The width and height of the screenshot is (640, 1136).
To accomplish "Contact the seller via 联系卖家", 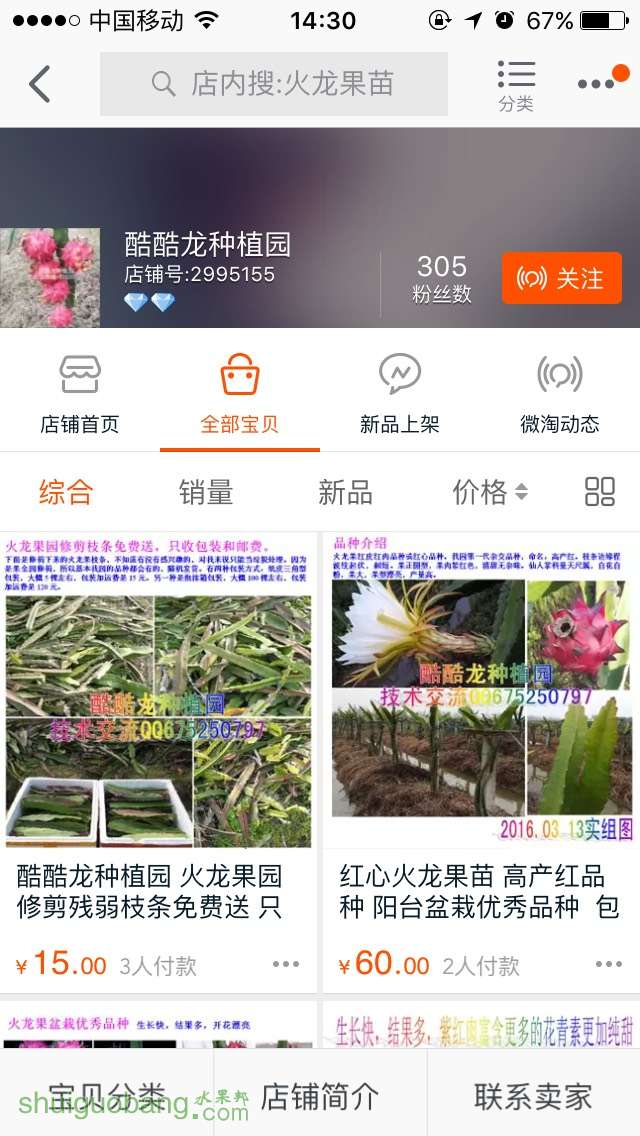I will tap(533, 1096).
